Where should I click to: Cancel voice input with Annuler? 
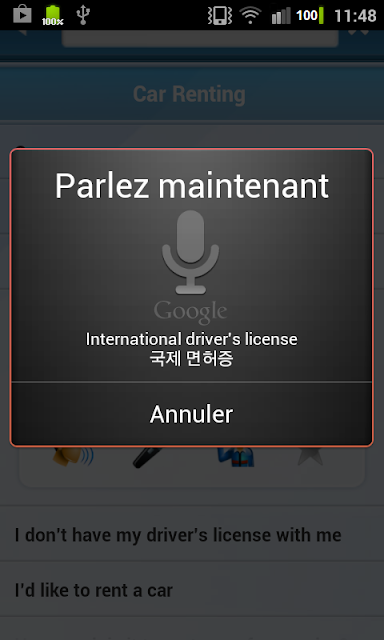191,414
